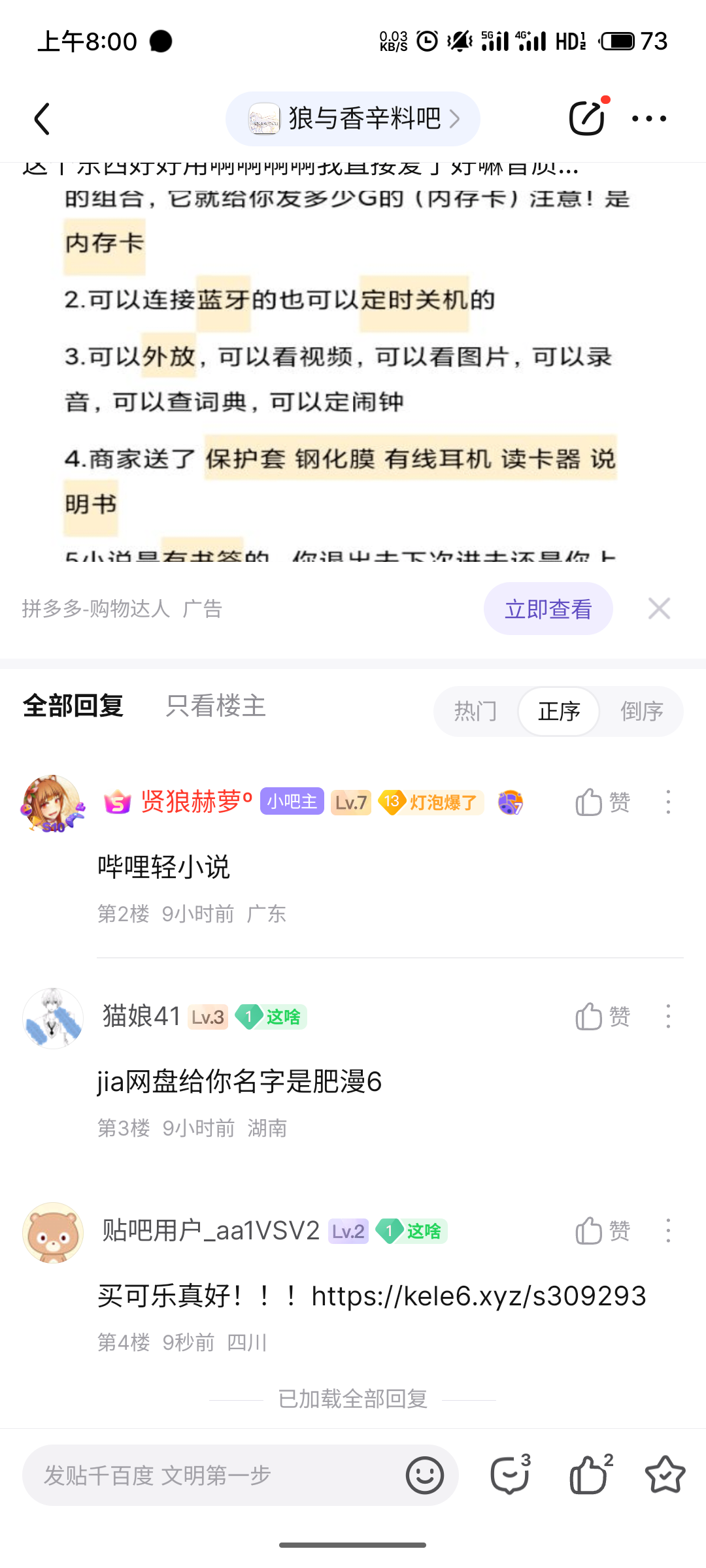Select 热门 sort order
This screenshot has width=706, height=1568.
click(x=475, y=711)
